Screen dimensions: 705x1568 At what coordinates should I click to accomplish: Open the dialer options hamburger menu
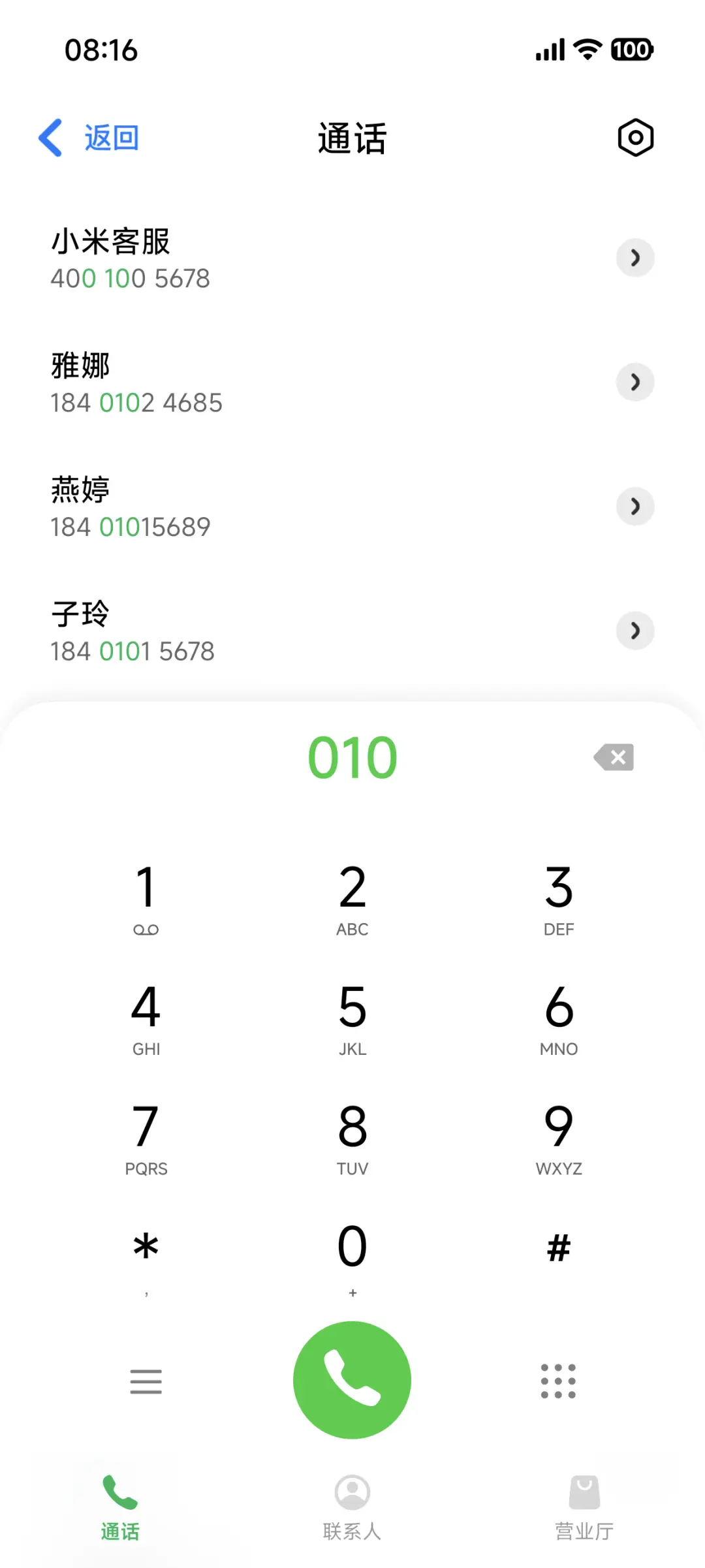146,1381
